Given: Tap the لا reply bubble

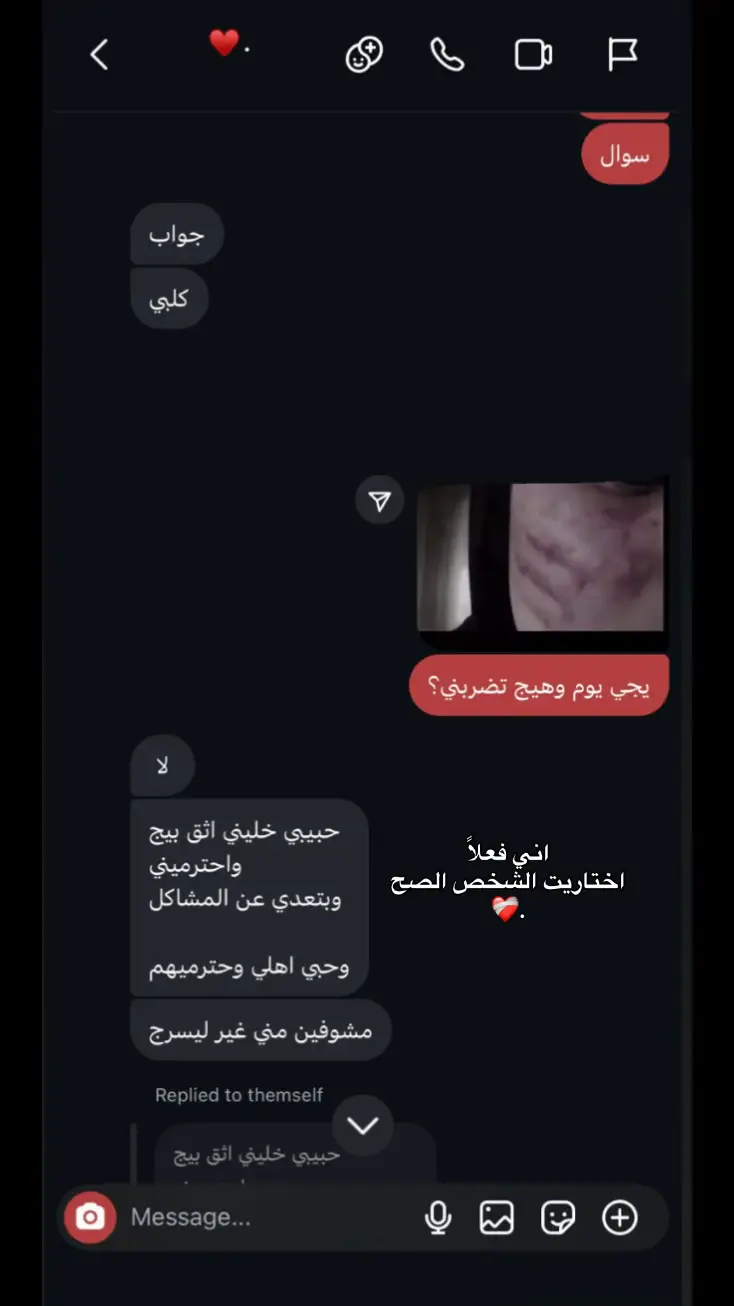Looking at the screenshot, I should tap(162, 765).
